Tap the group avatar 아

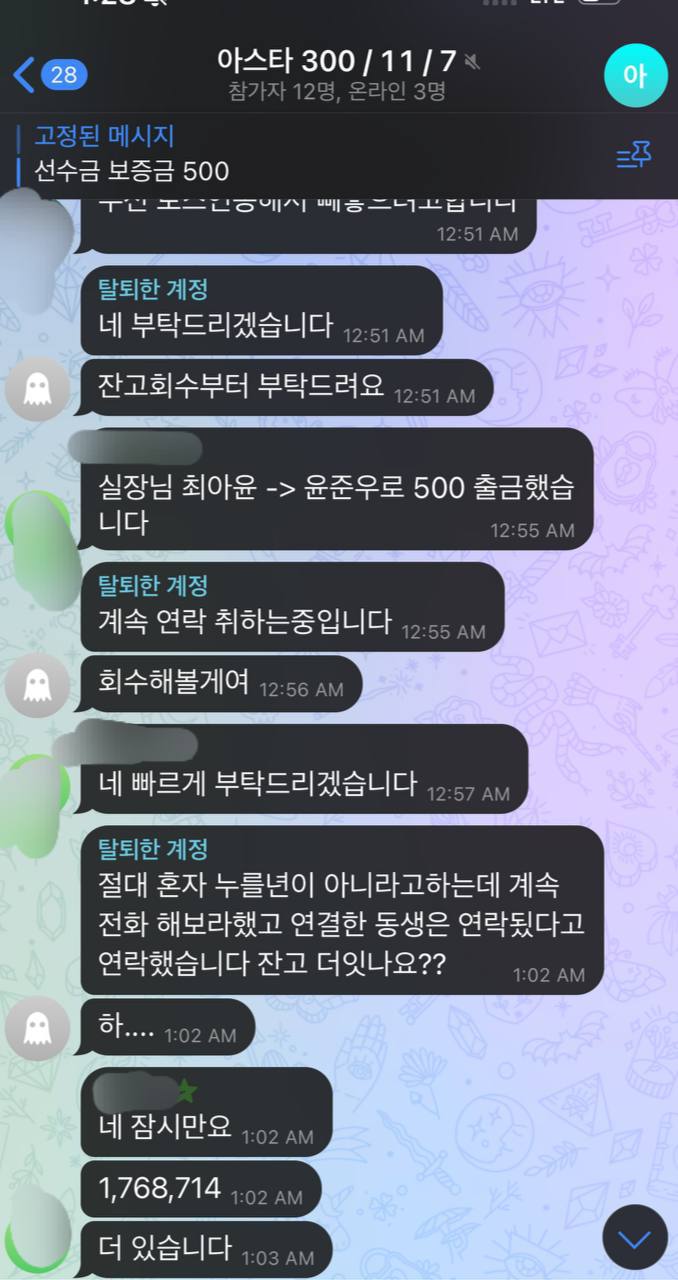click(x=635, y=75)
